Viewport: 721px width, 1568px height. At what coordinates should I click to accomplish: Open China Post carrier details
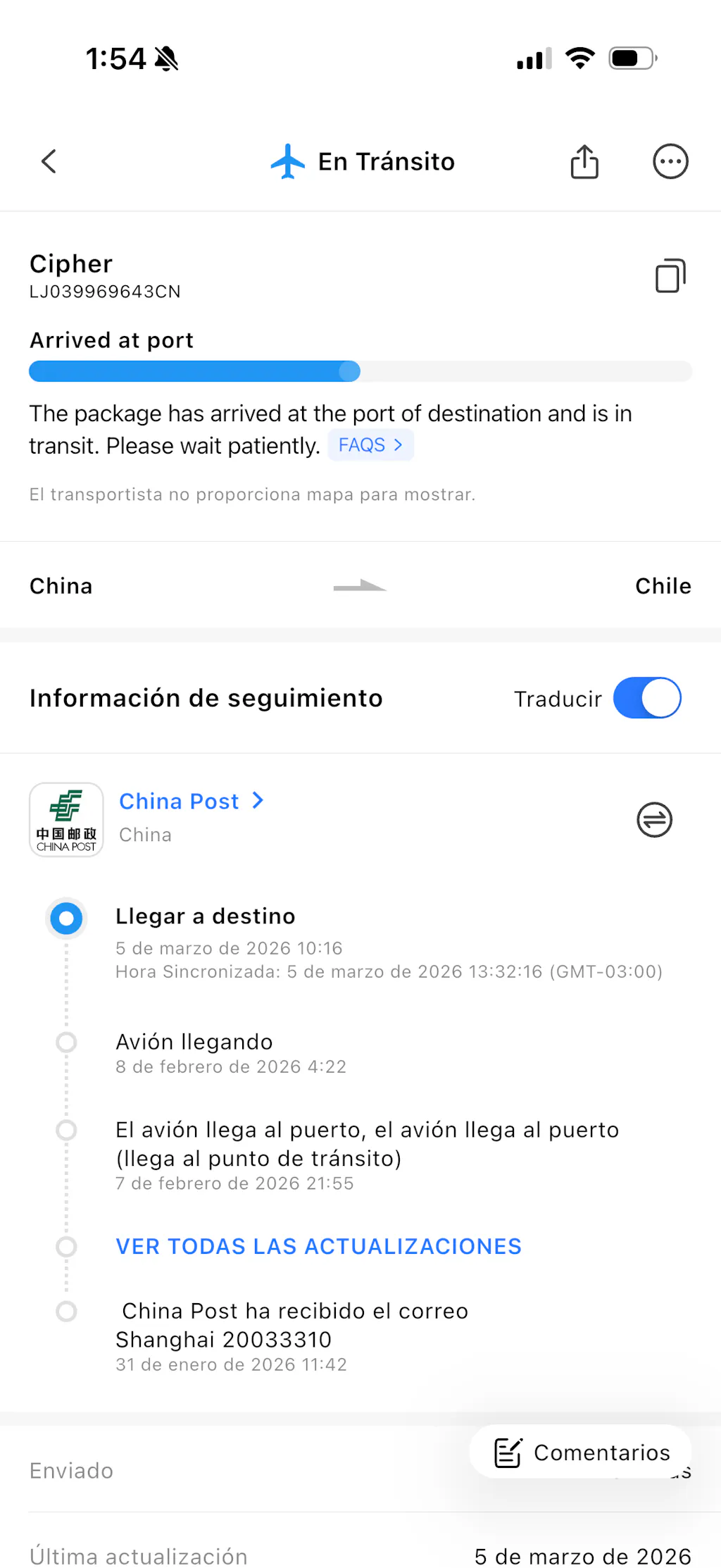point(191,801)
